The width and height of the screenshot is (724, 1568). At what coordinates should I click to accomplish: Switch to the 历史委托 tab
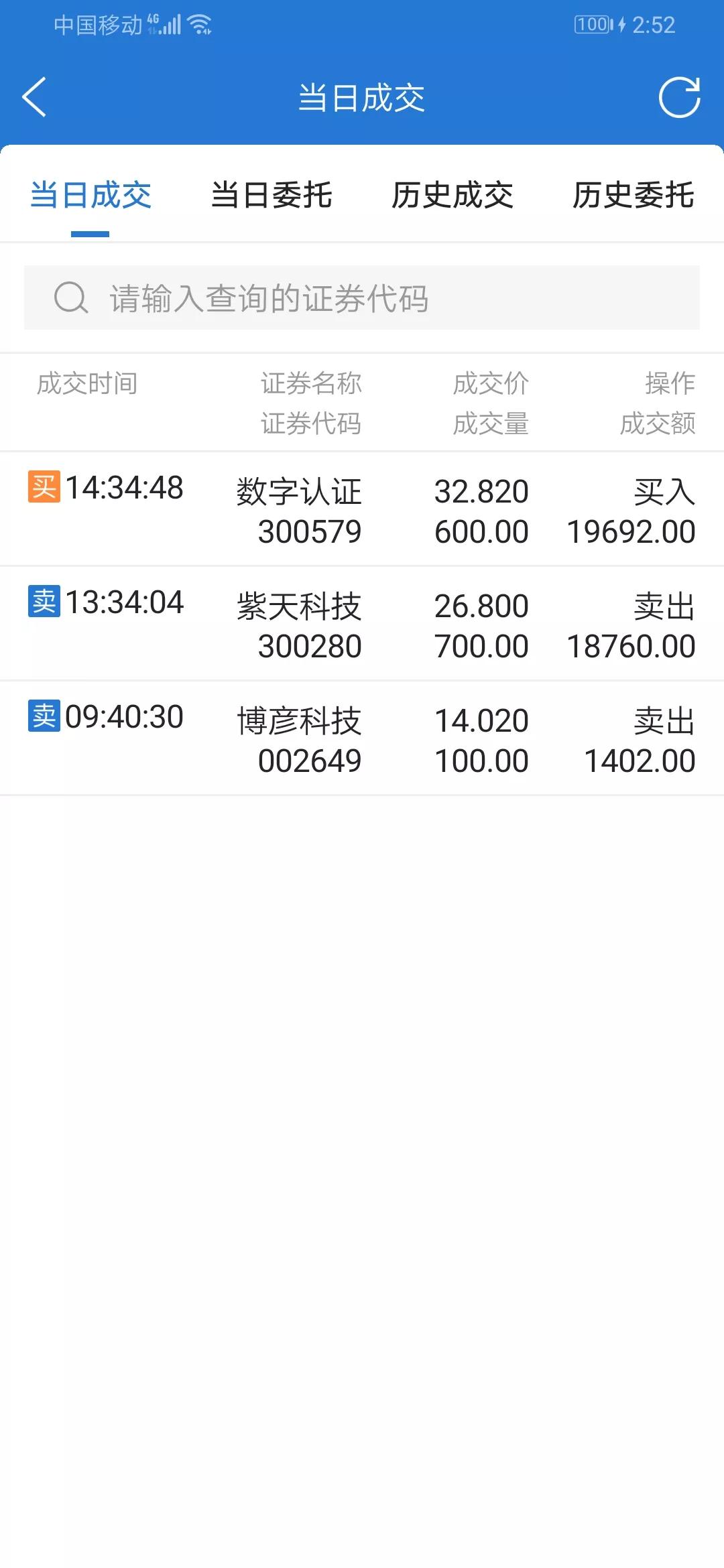(633, 196)
